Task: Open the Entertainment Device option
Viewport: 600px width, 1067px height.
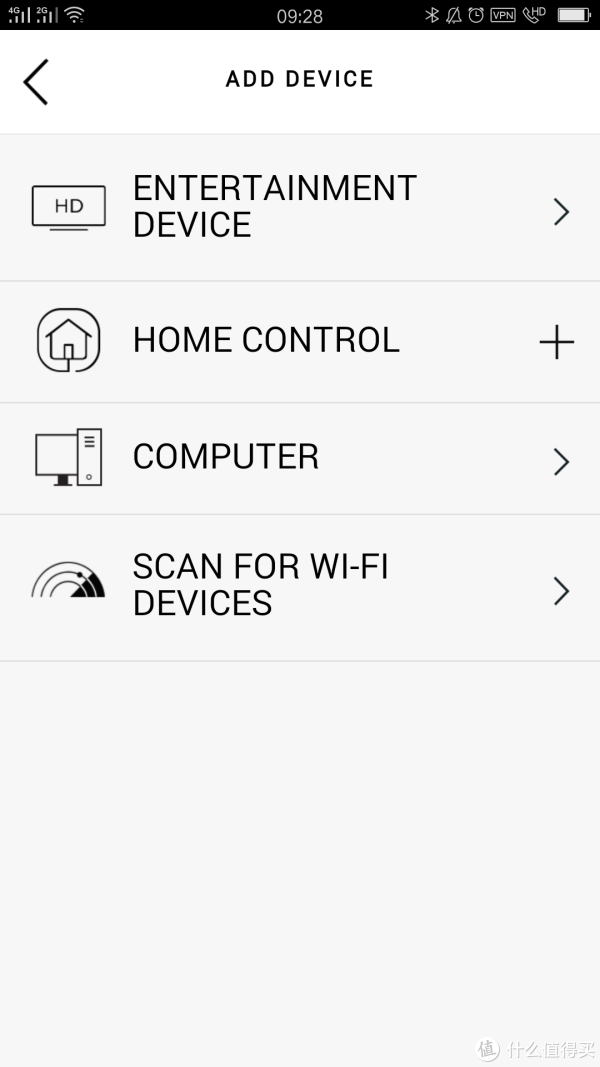Action: 300,208
